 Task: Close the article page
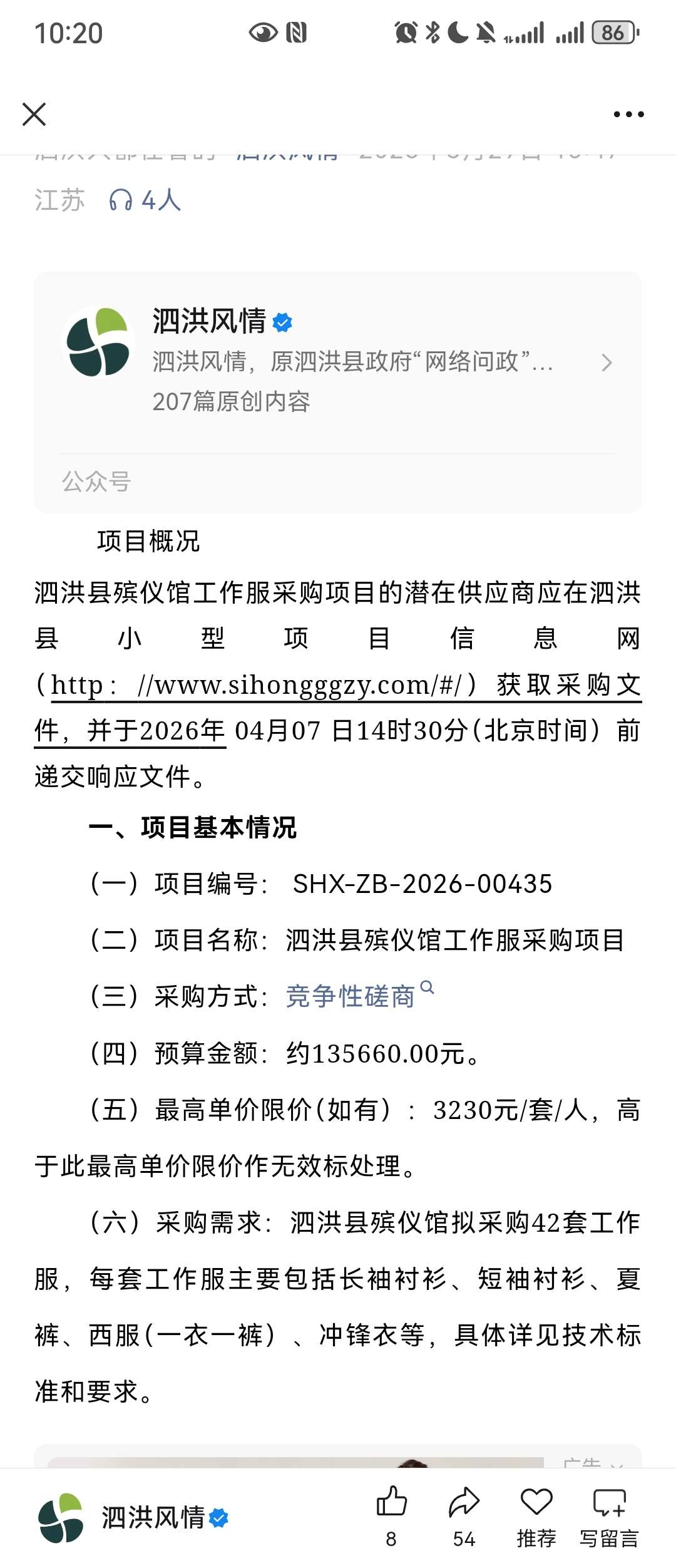coord(34,115)
